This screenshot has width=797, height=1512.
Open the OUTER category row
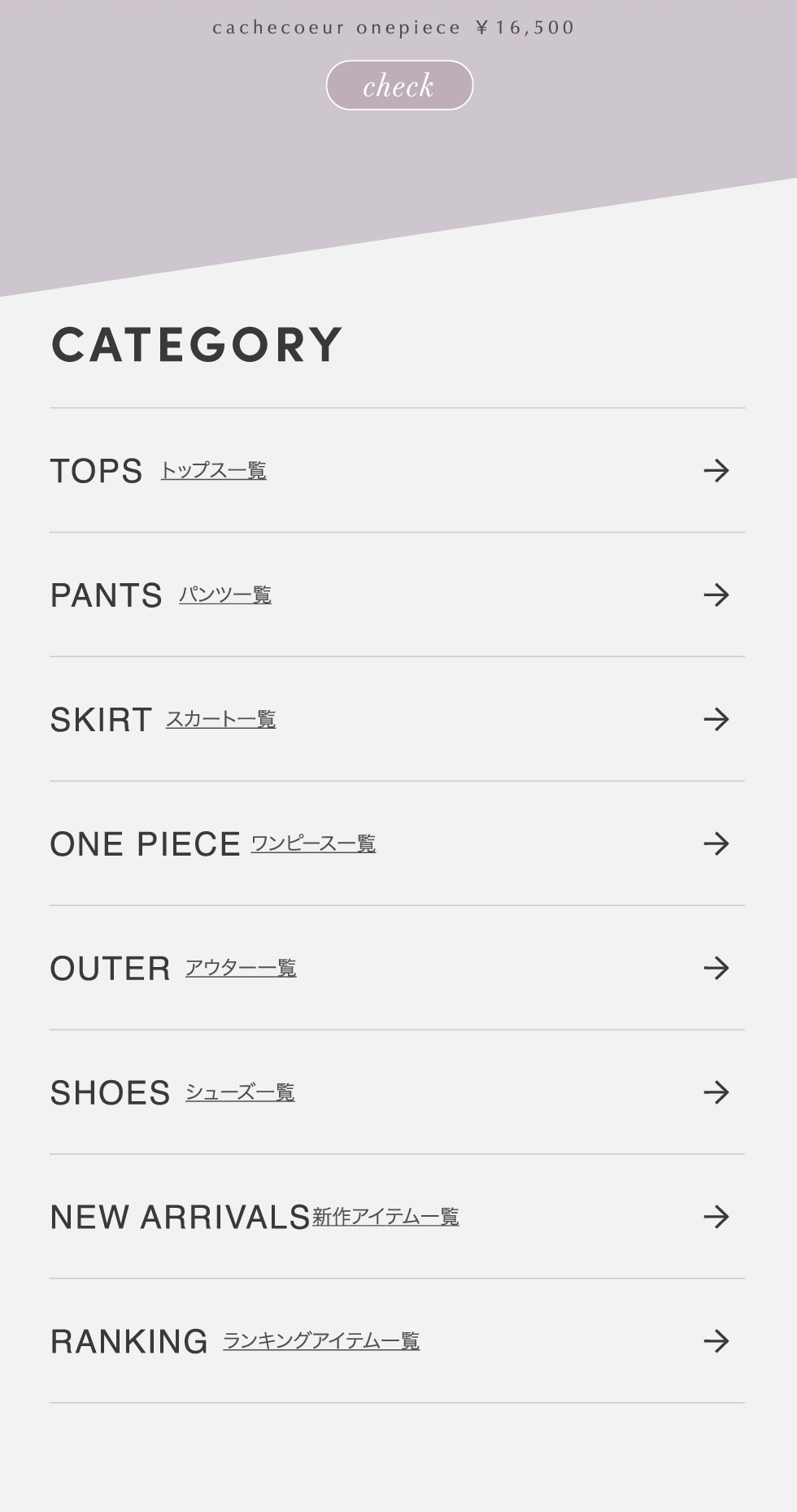[x=397, y=968]
